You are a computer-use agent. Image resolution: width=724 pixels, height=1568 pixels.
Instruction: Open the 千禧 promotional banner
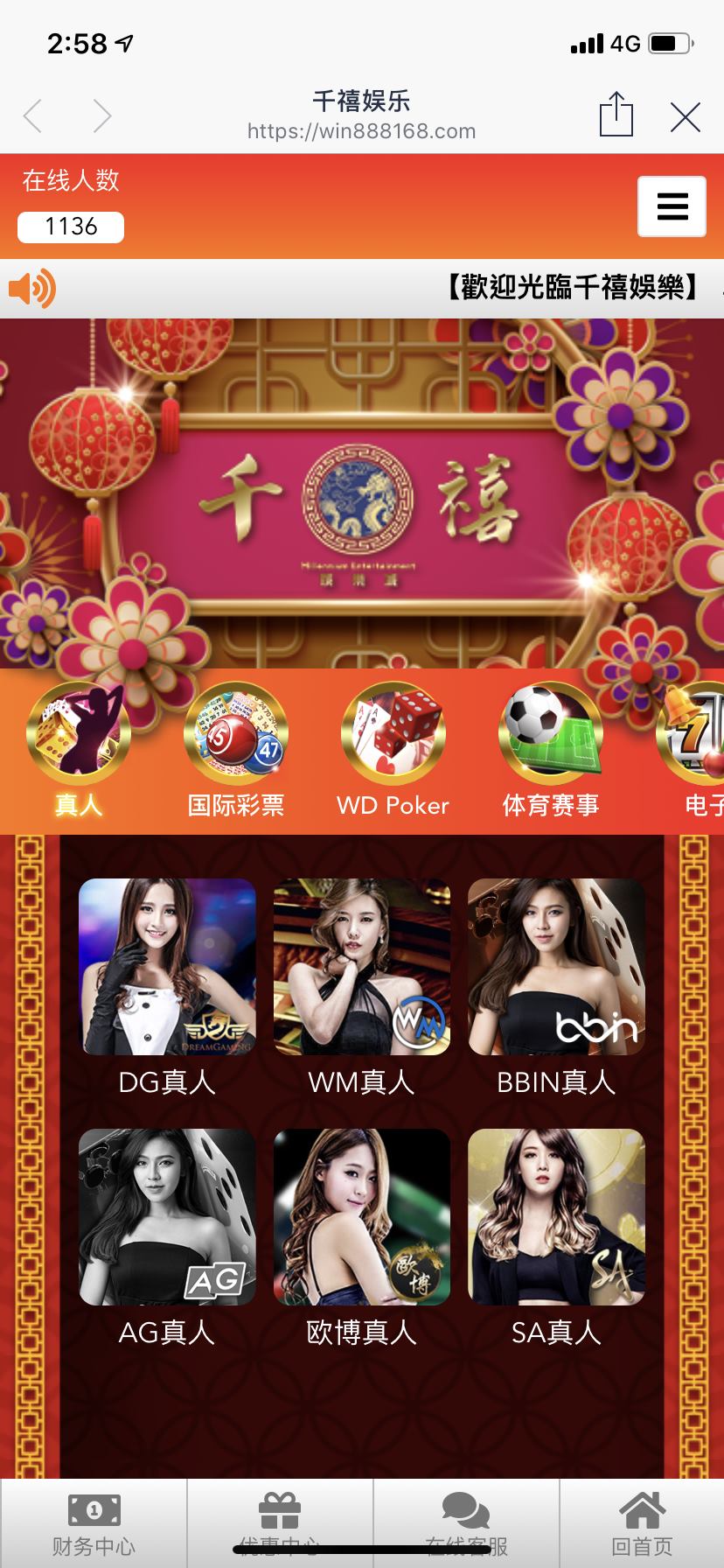(362, 493)
